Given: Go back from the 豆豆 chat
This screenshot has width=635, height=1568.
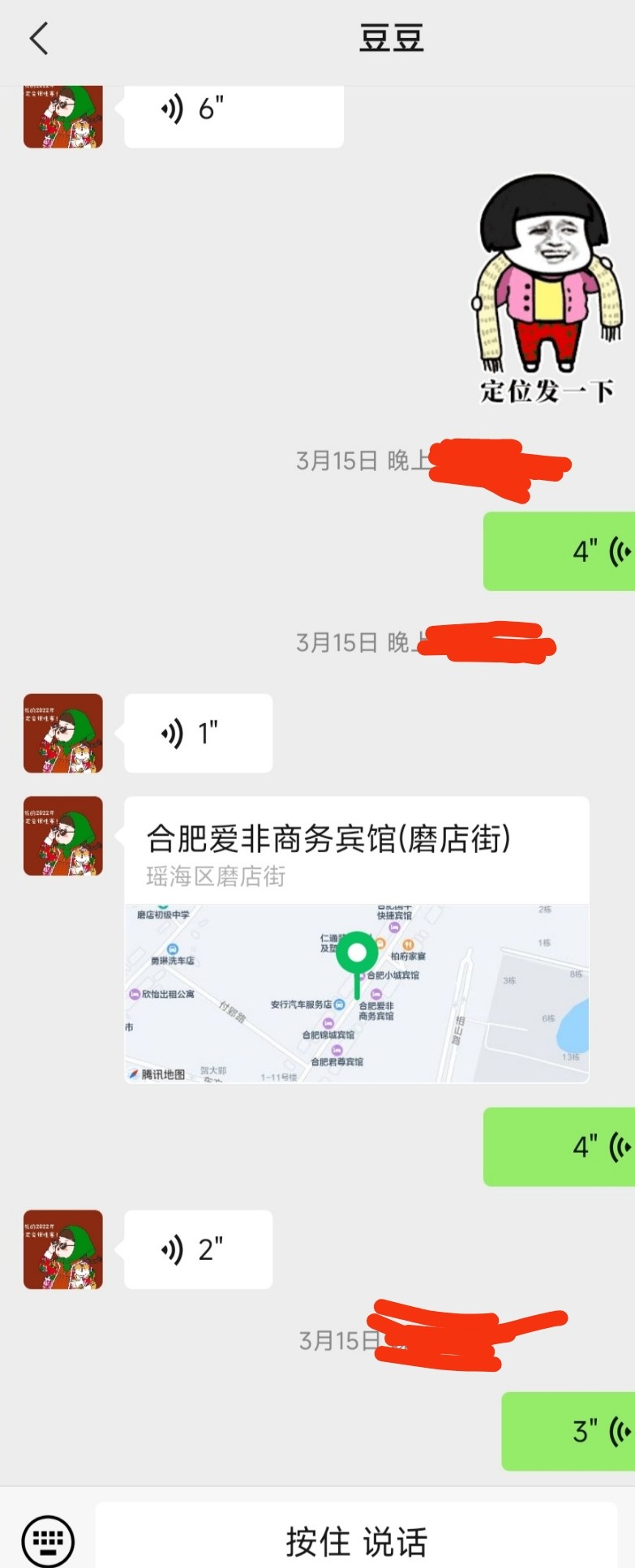Looking at the screenshot, I should point(39,39).
